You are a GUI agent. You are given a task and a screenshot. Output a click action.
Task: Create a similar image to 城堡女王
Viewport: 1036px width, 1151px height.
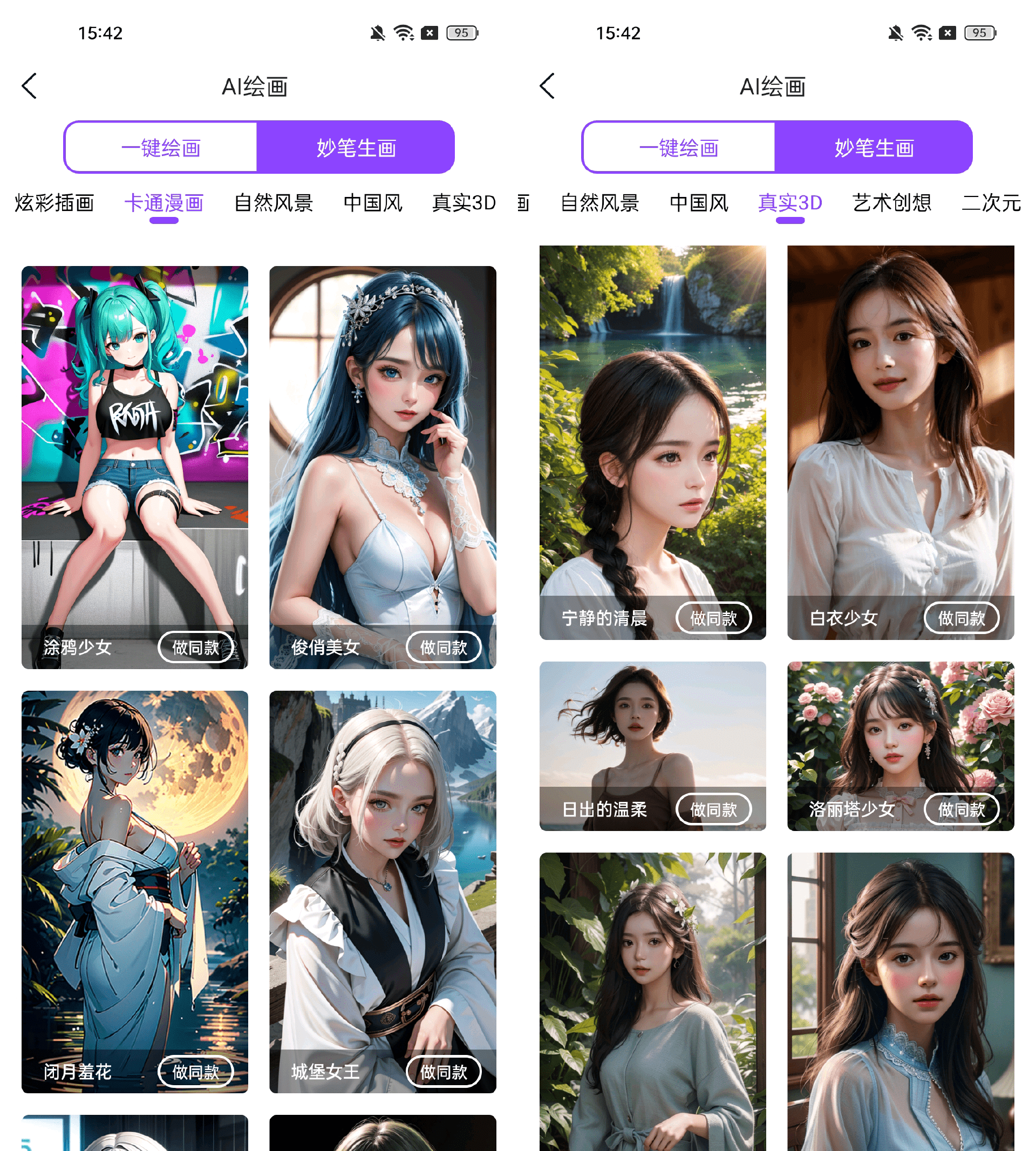click(x=443, y=1072)
